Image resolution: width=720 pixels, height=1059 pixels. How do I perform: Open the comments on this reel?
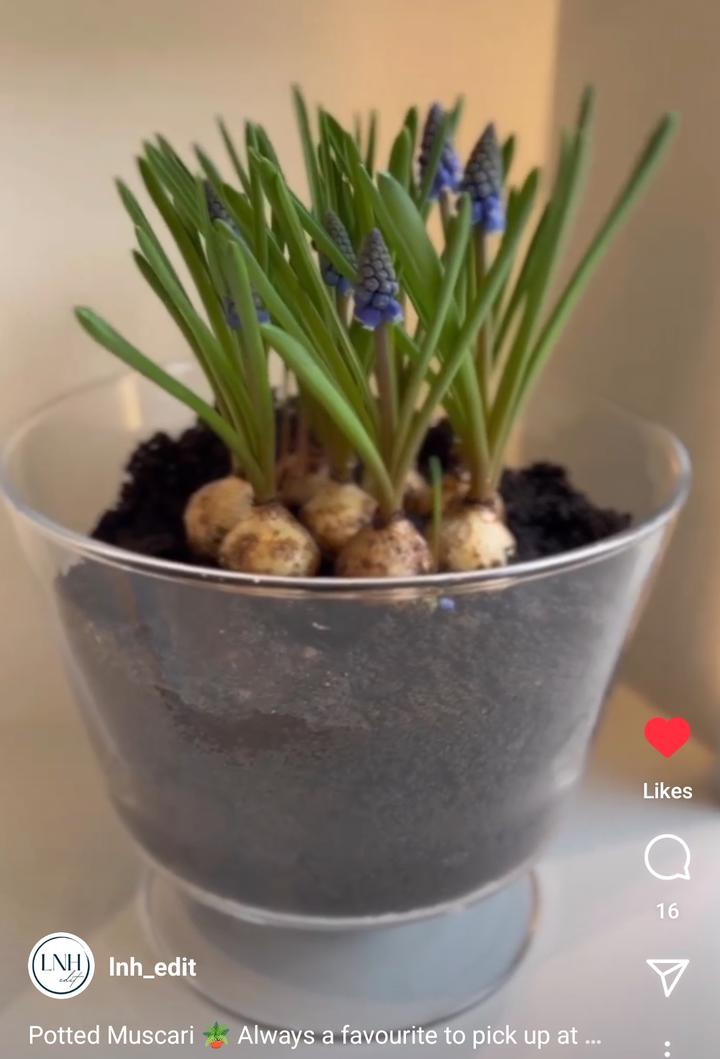(x=667, y=858)
